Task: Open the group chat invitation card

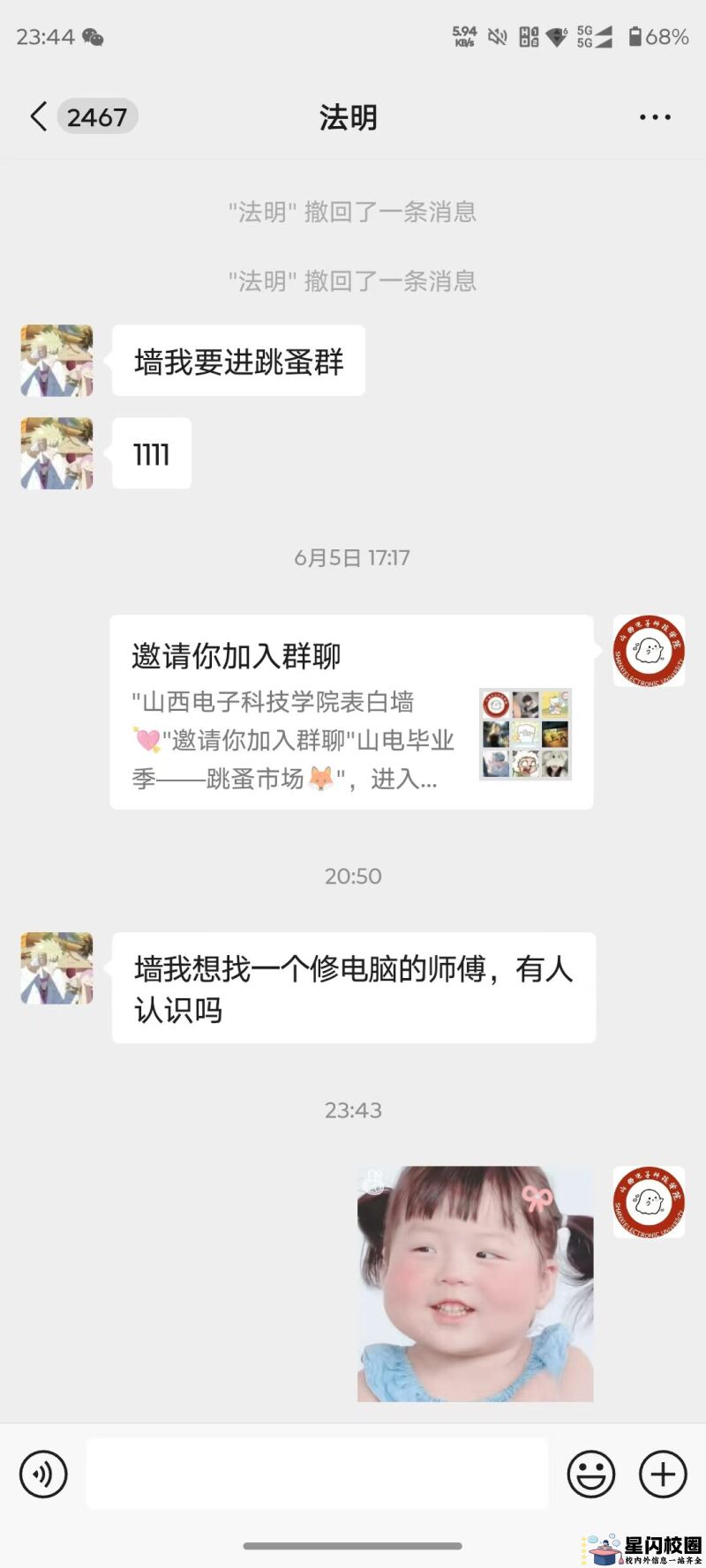Action: (351, 712)
